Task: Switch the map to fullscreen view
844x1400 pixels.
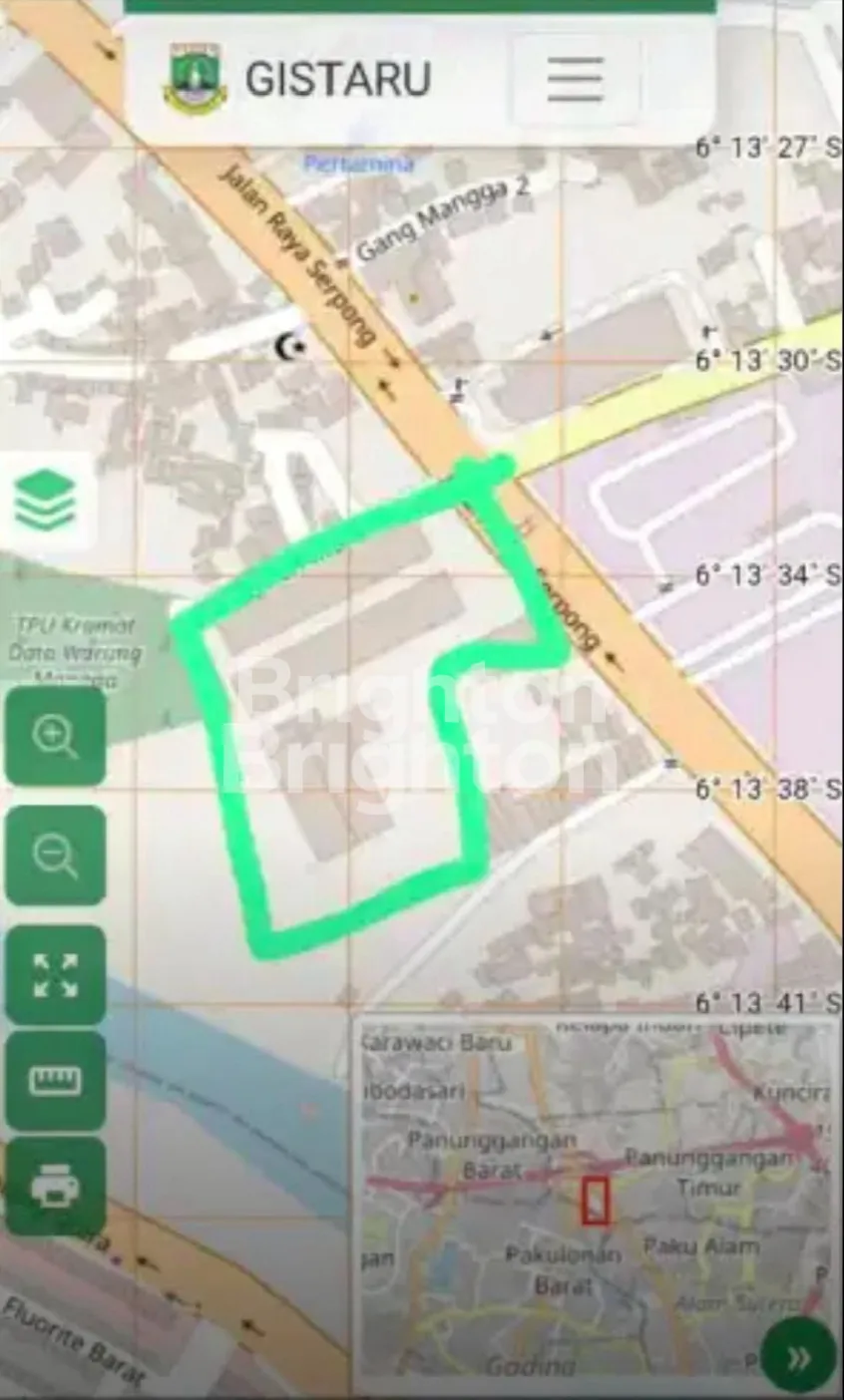Action: click(x=55, y=975)
